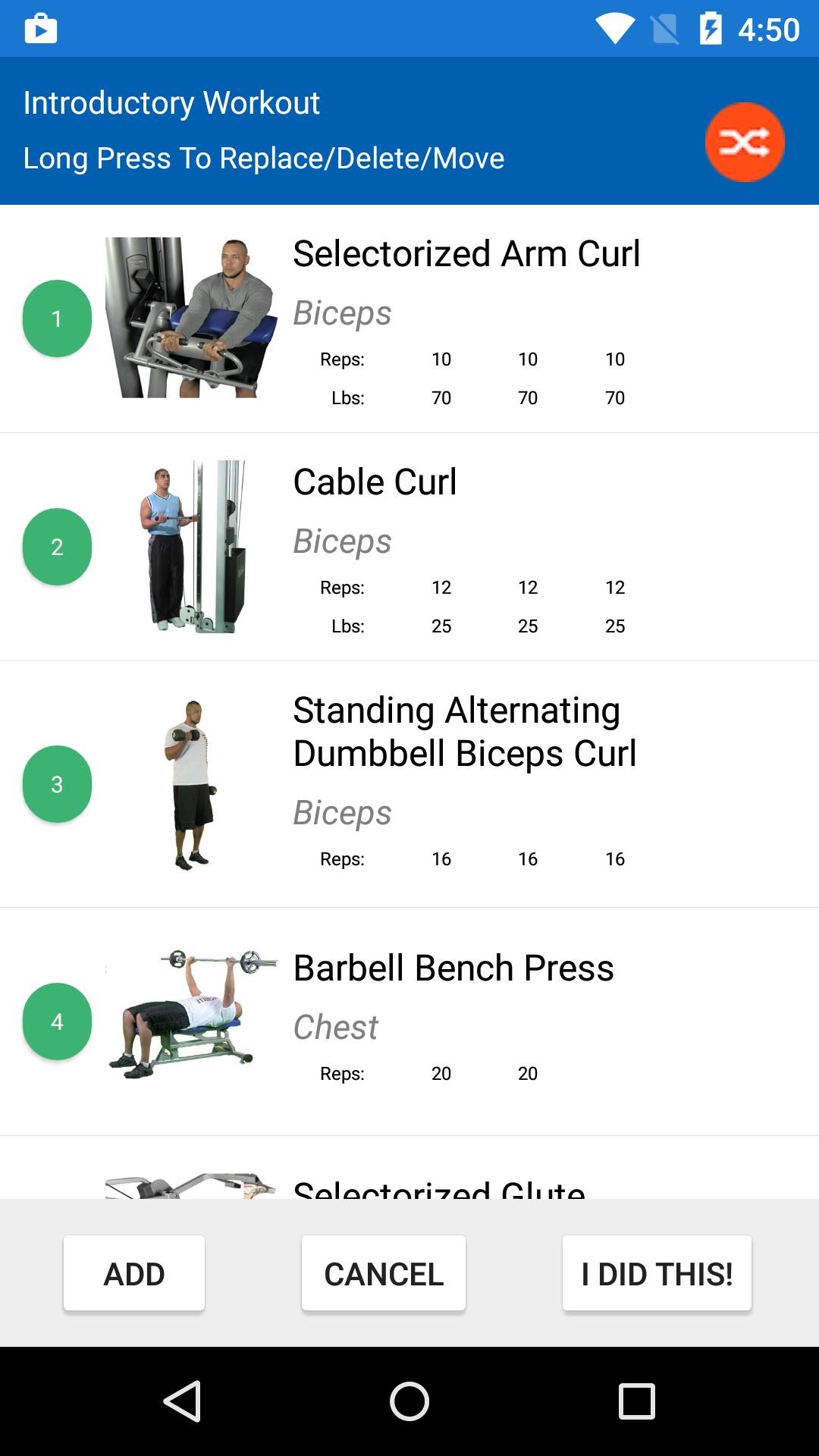Tap the shuffle exercises icon

(x=745, y=142)
